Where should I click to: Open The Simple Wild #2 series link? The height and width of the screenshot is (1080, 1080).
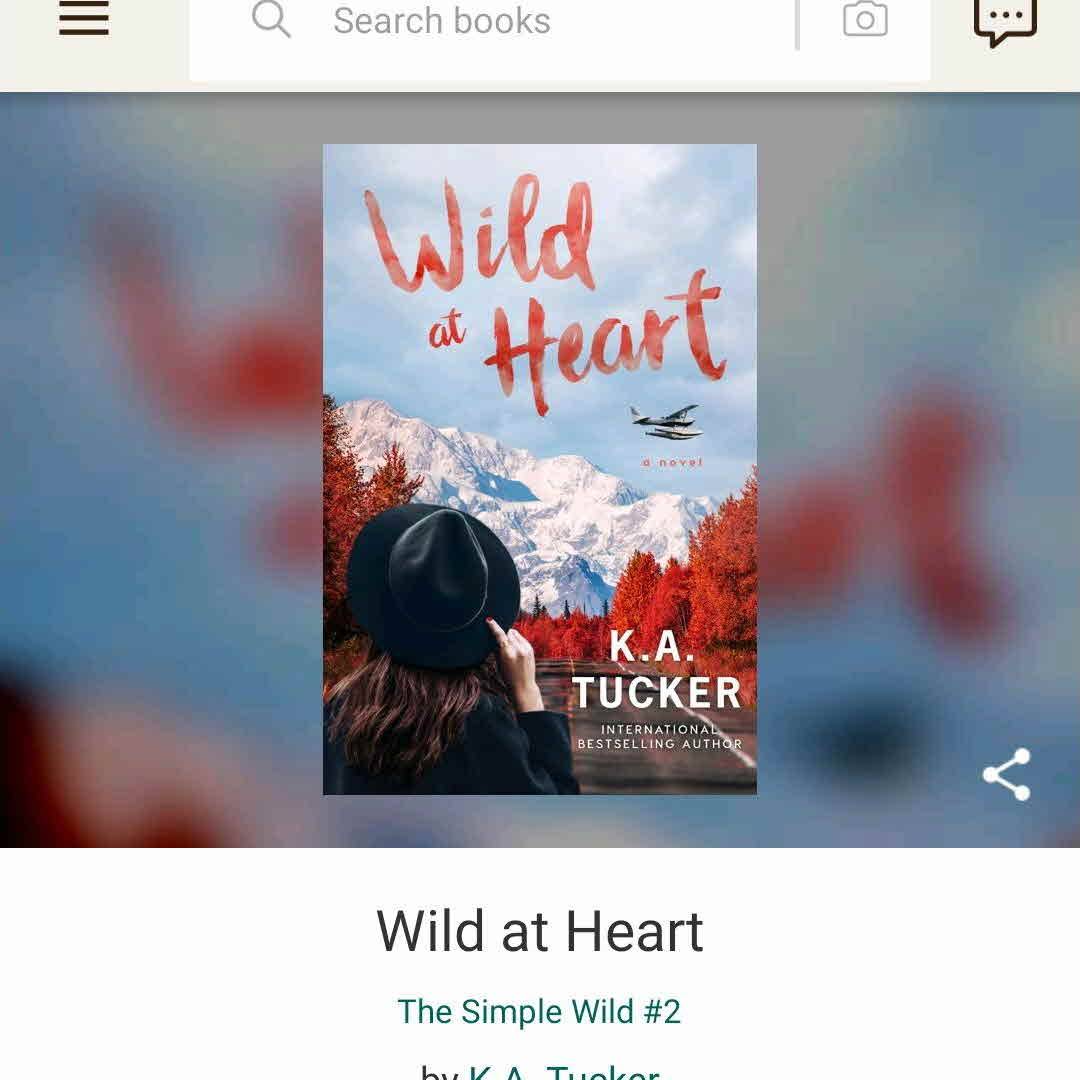[x=539, y=1011]
